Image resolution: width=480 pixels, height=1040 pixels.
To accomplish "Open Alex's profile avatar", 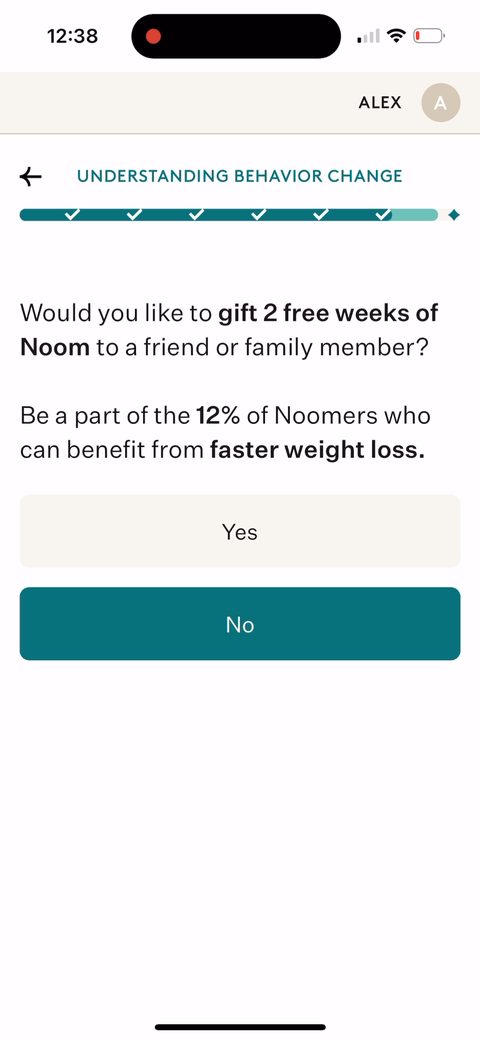I will click(x=441, y=103).
